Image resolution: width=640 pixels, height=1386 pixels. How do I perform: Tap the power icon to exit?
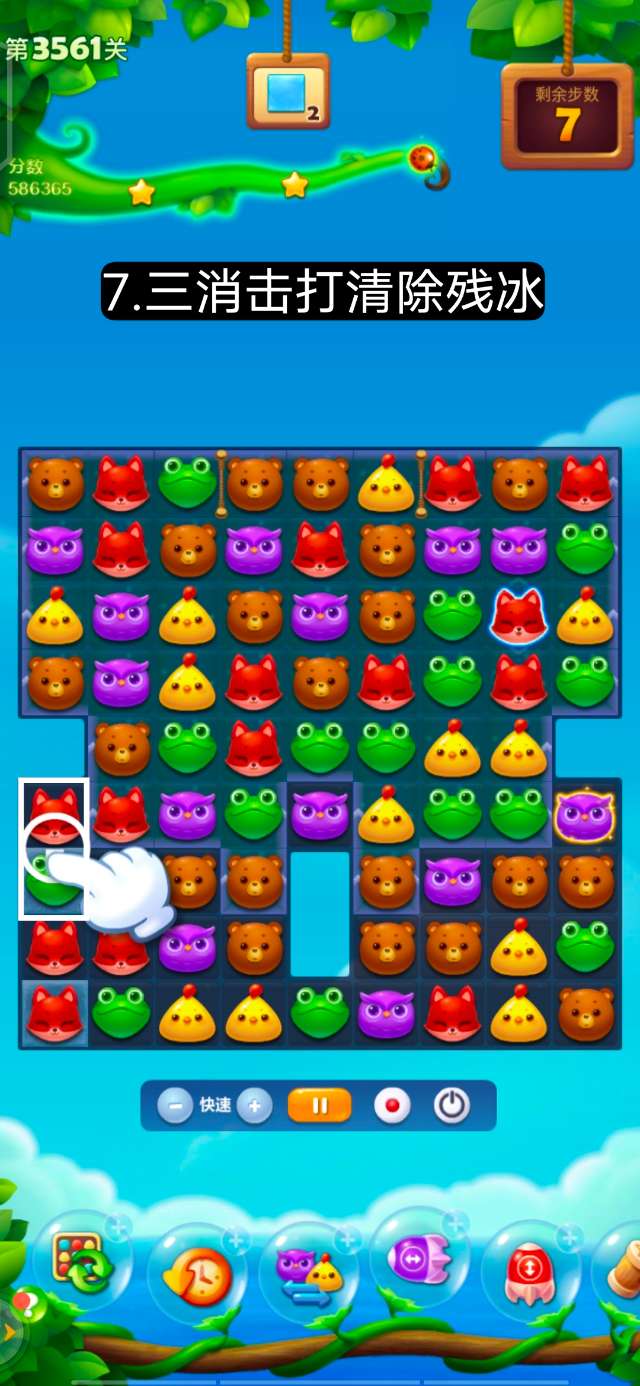[x=452, y=1106]
